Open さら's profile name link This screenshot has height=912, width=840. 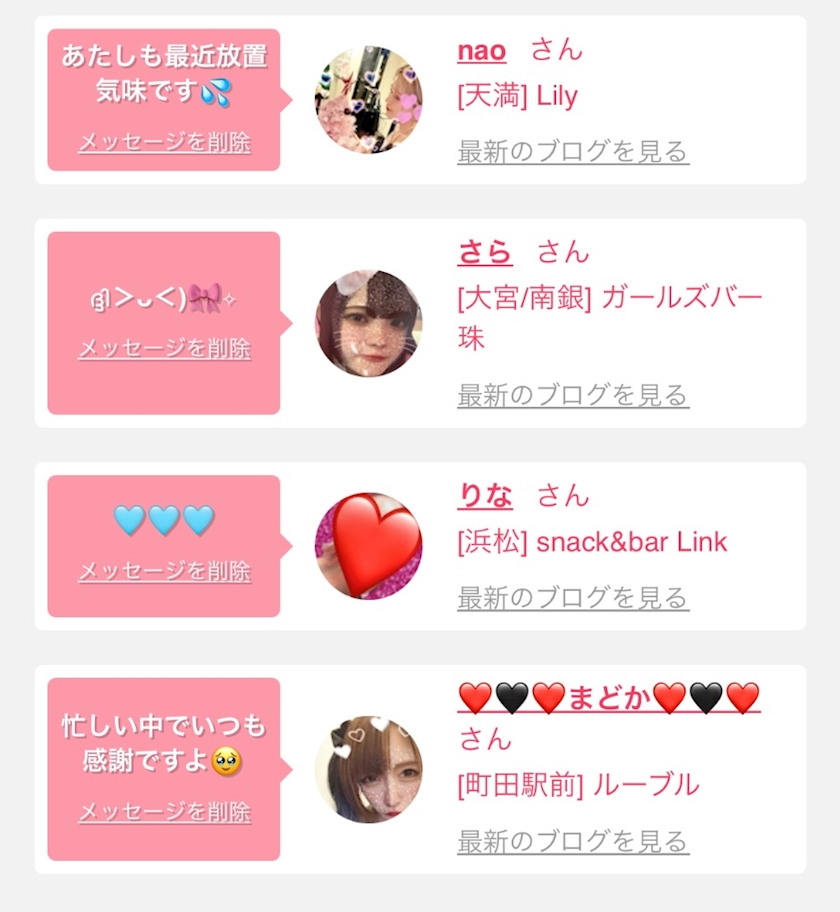(x=485, y=252)
